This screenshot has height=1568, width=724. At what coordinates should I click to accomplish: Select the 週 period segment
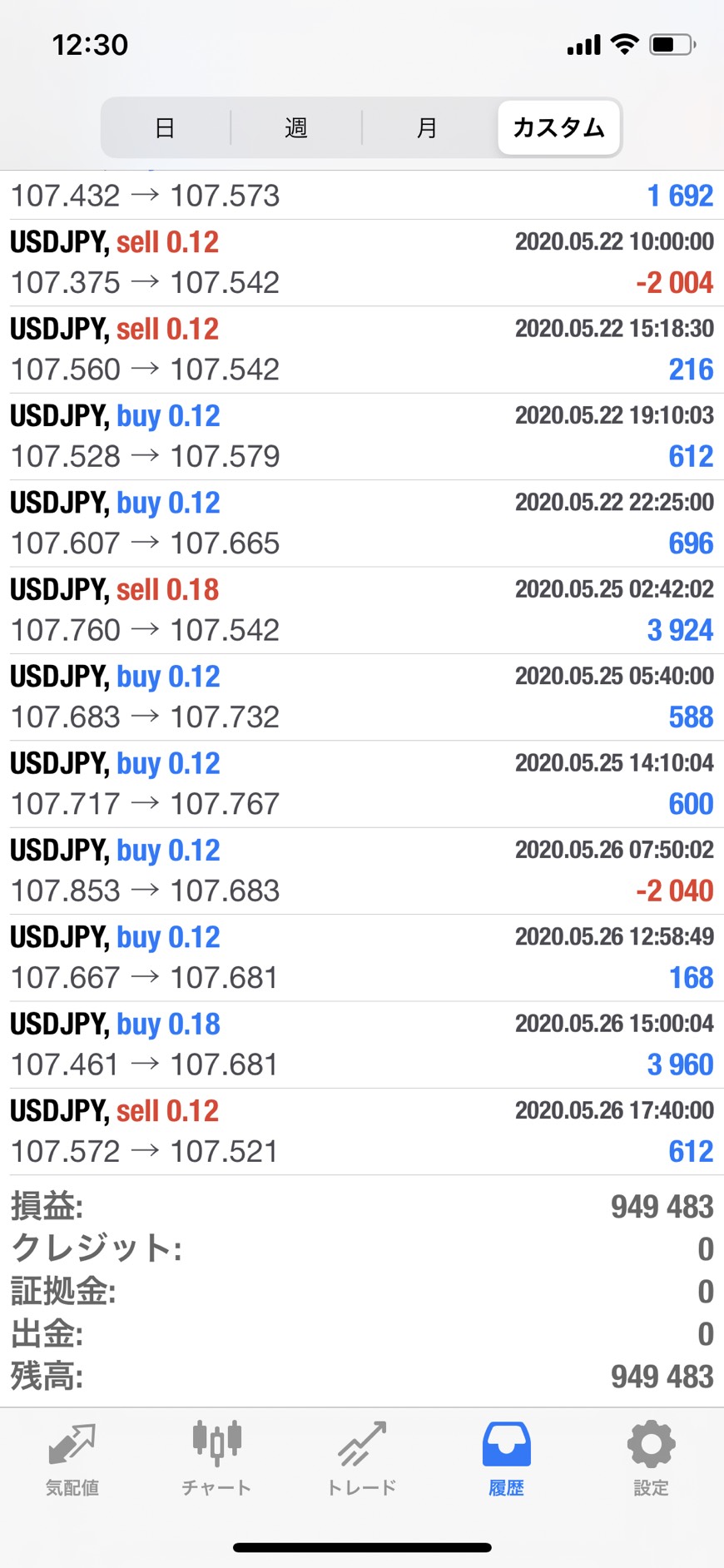pyautogui.click(x=296, y=127)
